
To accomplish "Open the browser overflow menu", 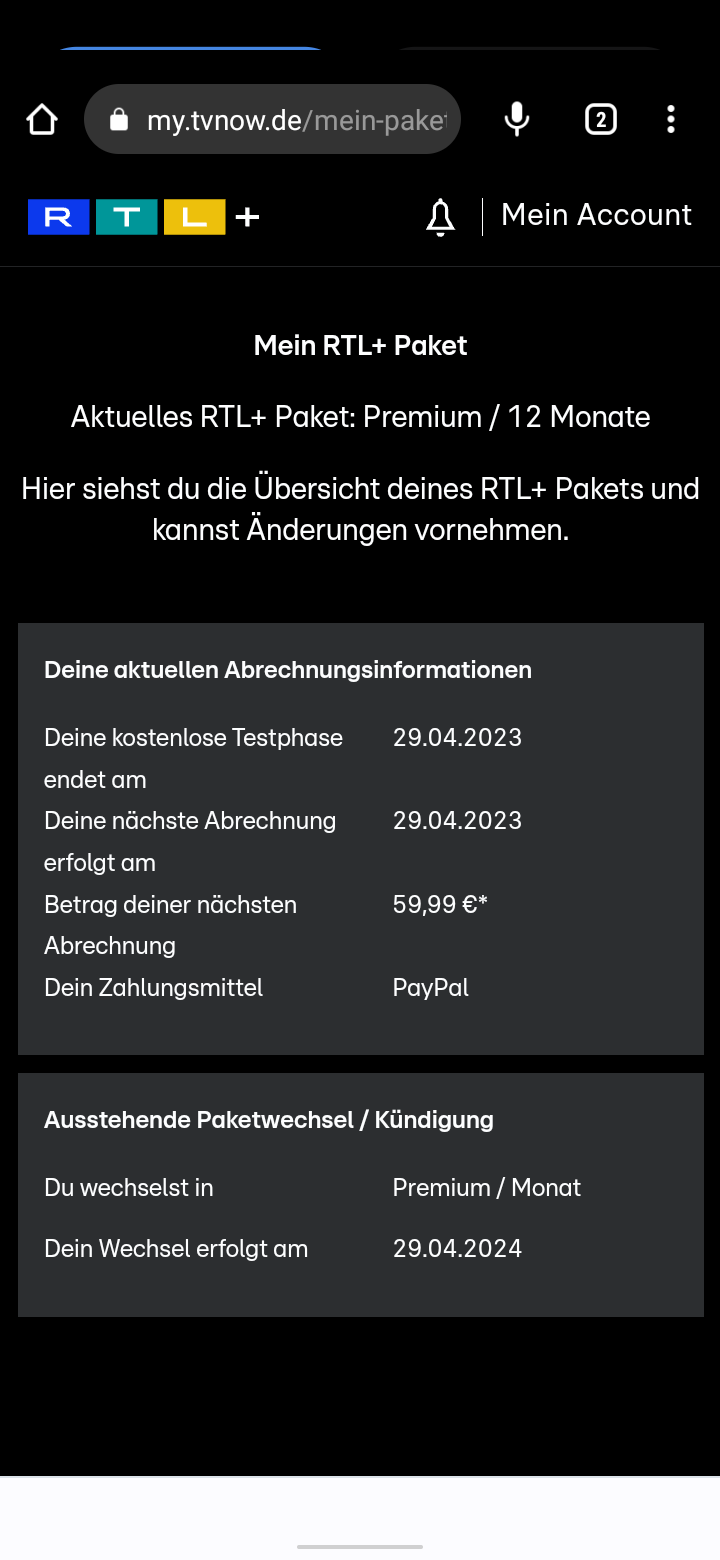I will [x=671, y=120].
